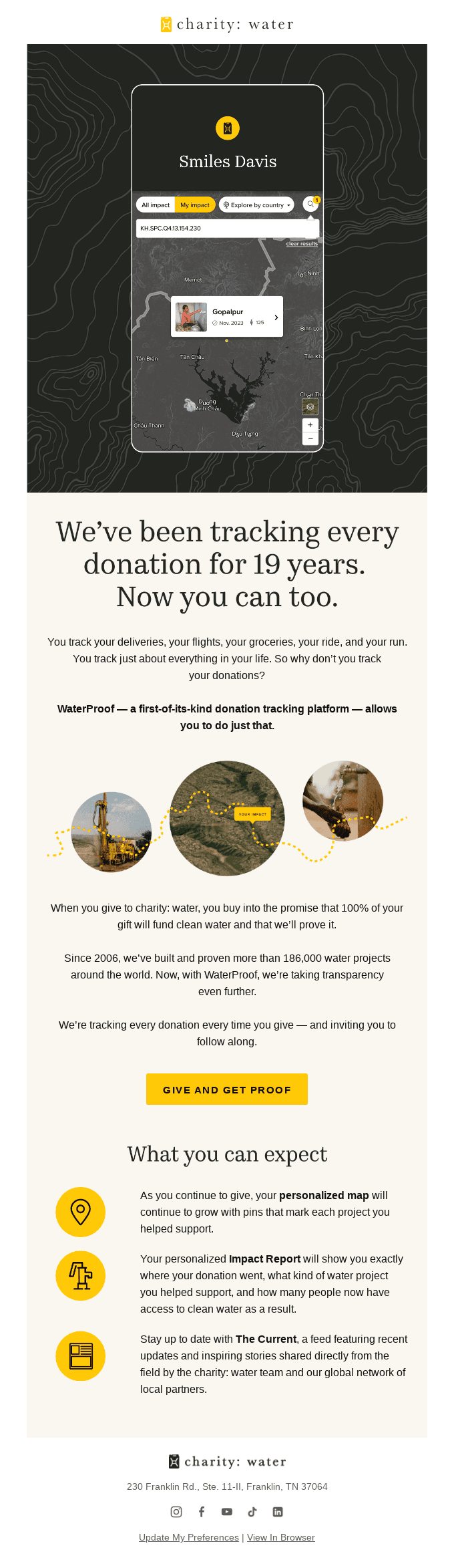Open the YouTube channel icon
Viewport: 454px width, 1568px height.
(x=227, y=1511)
